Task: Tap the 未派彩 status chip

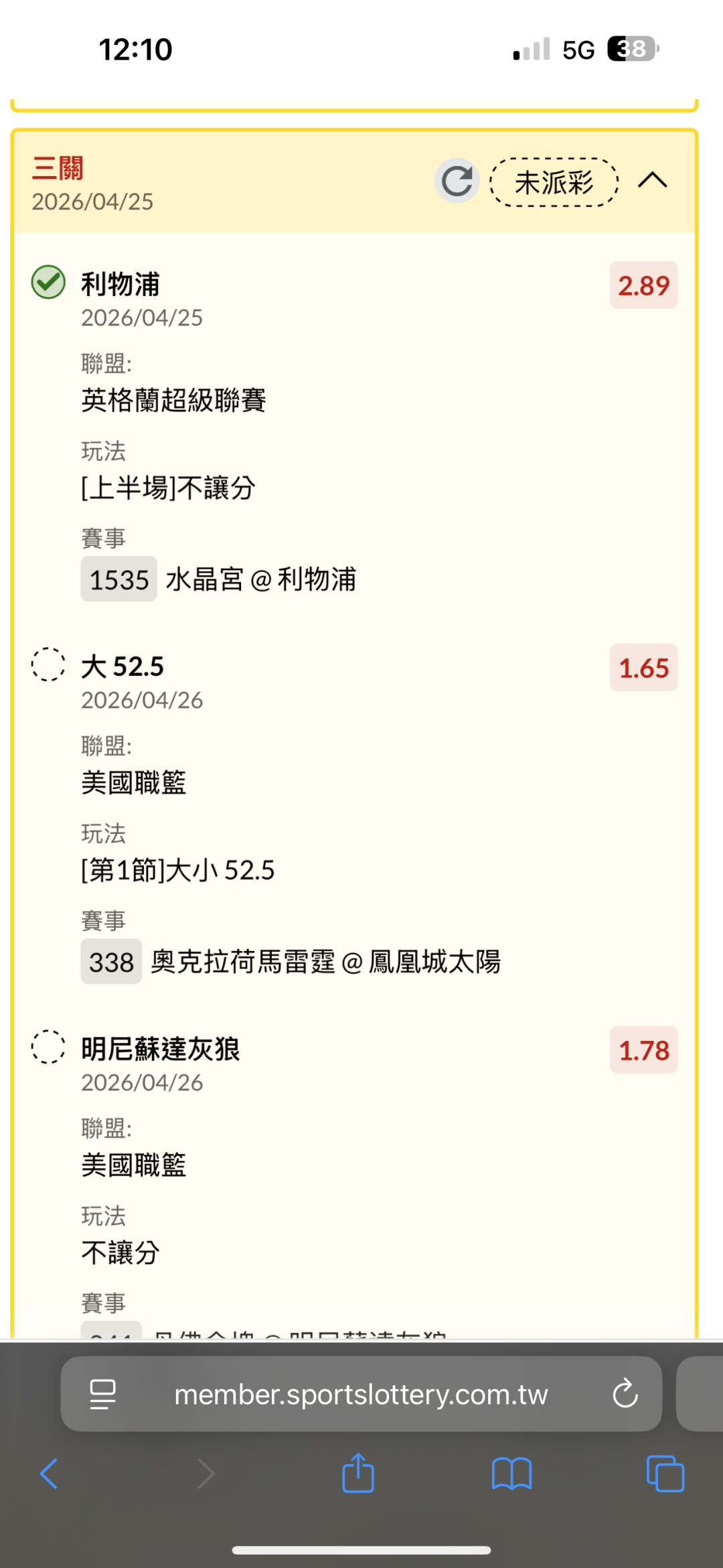Action: [554, 182]
